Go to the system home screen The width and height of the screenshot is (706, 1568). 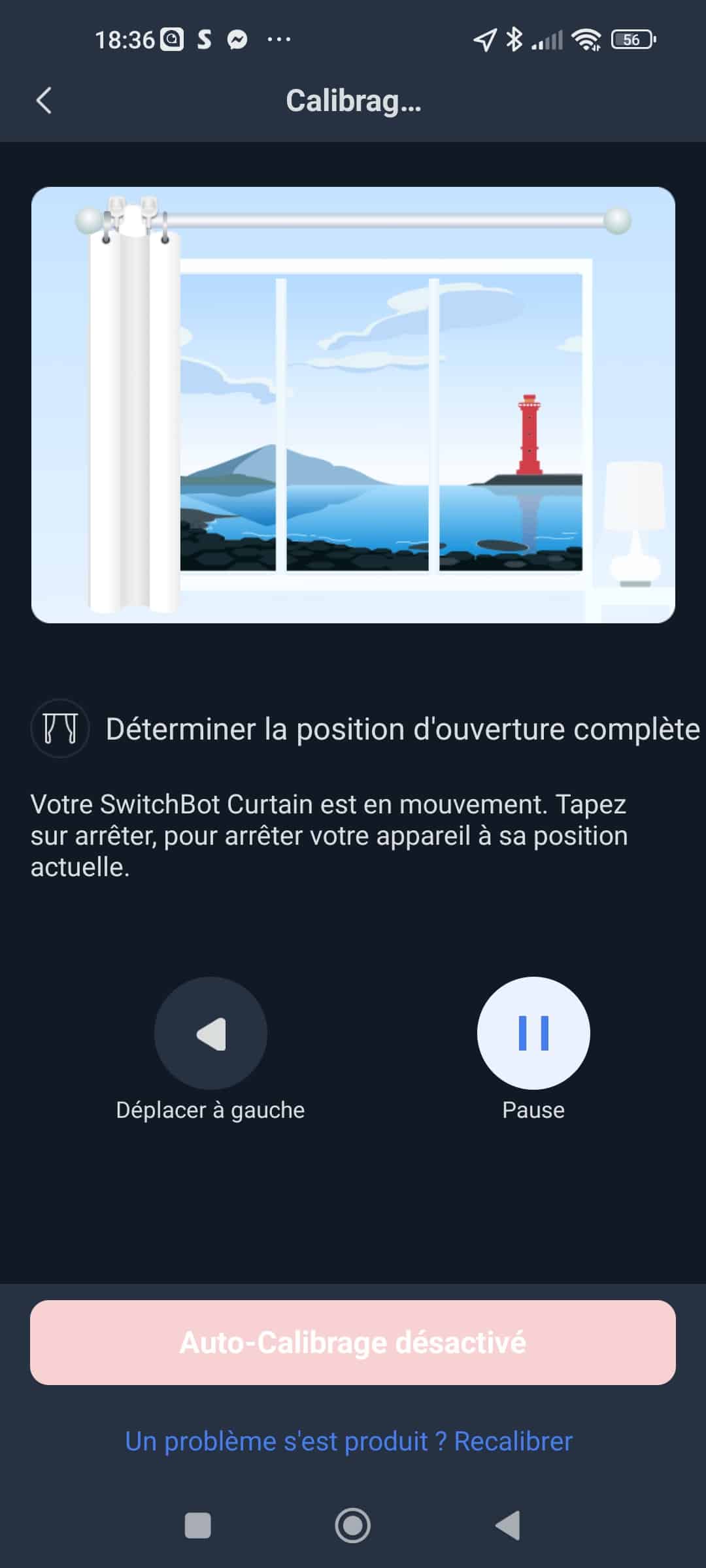coord(353,1526)
